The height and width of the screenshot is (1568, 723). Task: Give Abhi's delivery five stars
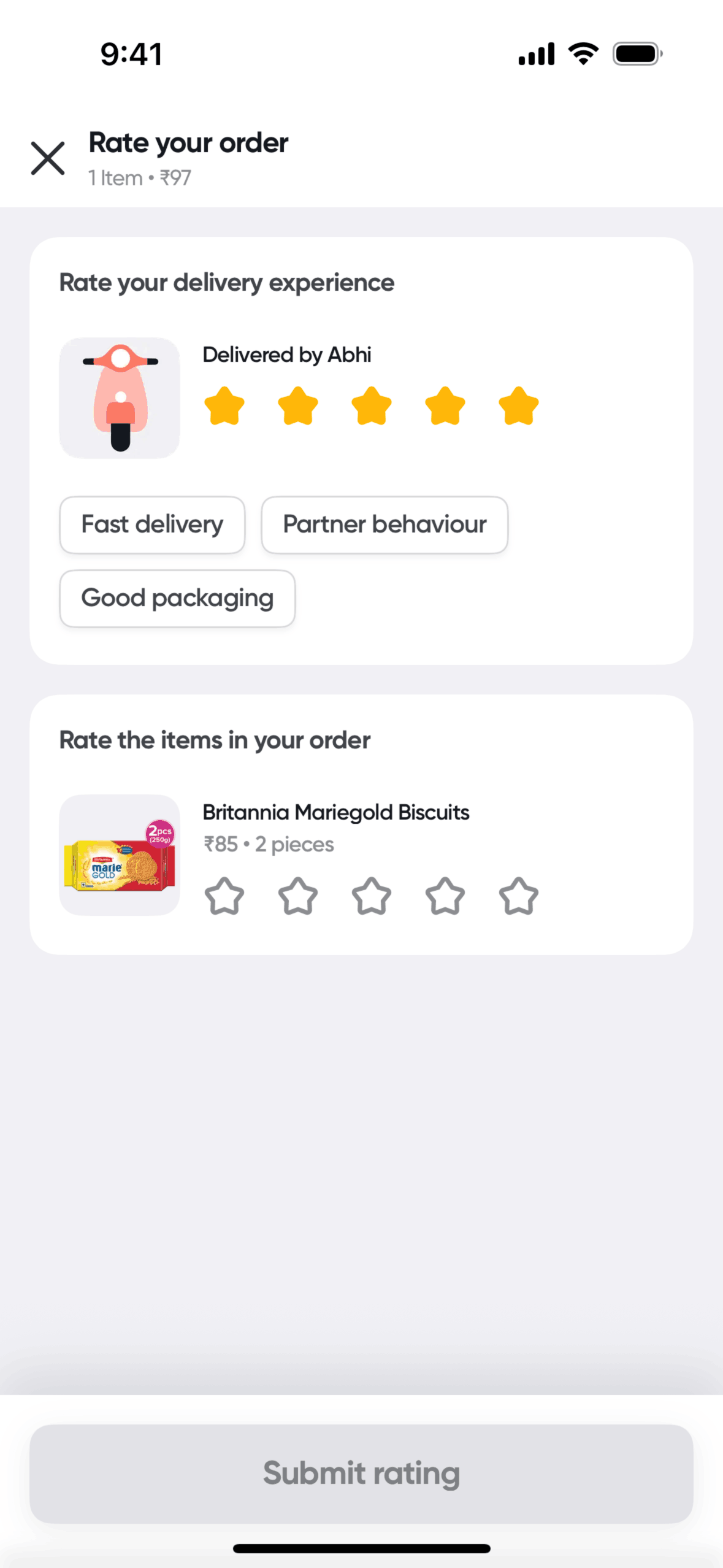pyautogui.click(x=519, y=406)
